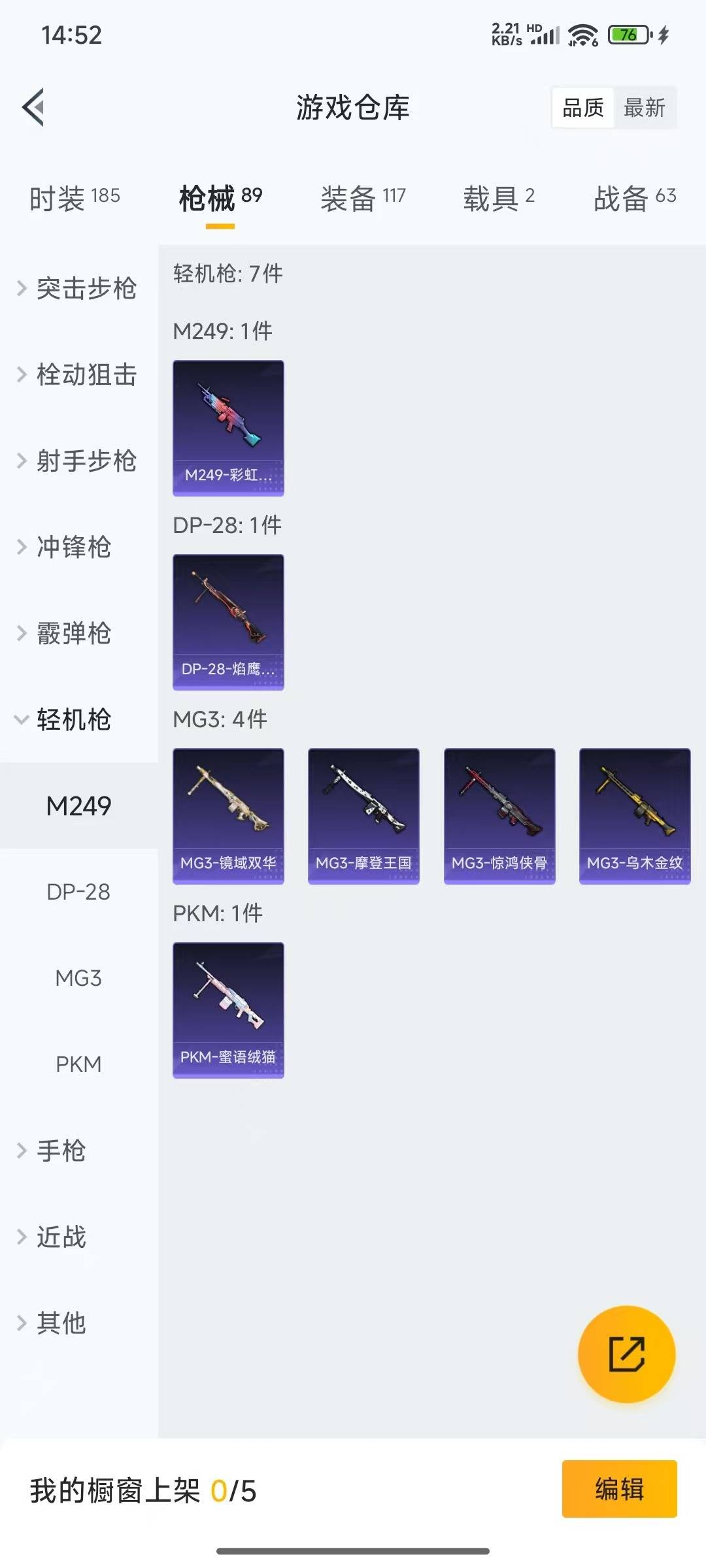The width and height of the screenshot is (706, 1568).
Task: Switch to the 装备 tab
Action: [363, 197]
